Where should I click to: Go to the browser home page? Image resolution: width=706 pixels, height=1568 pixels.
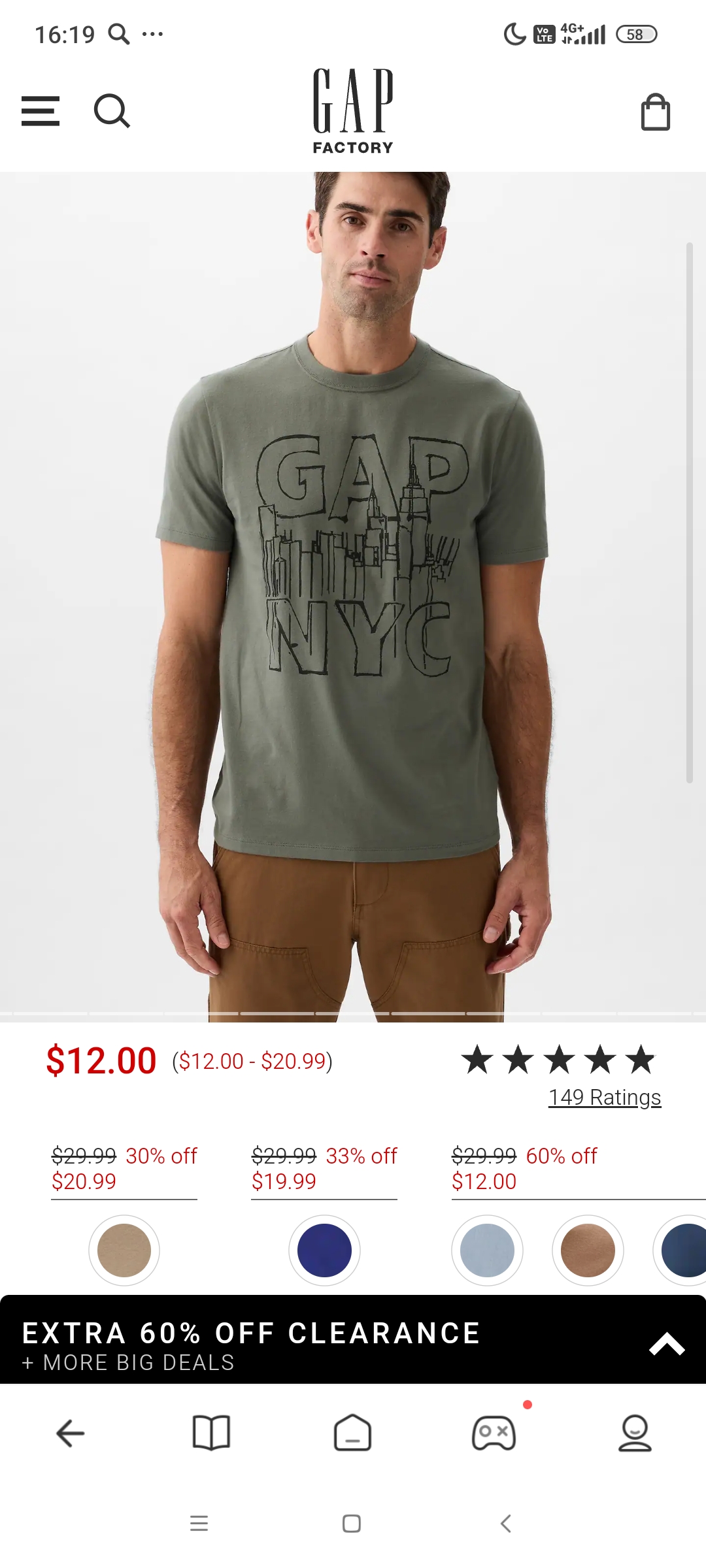[x=353, y=1433]
